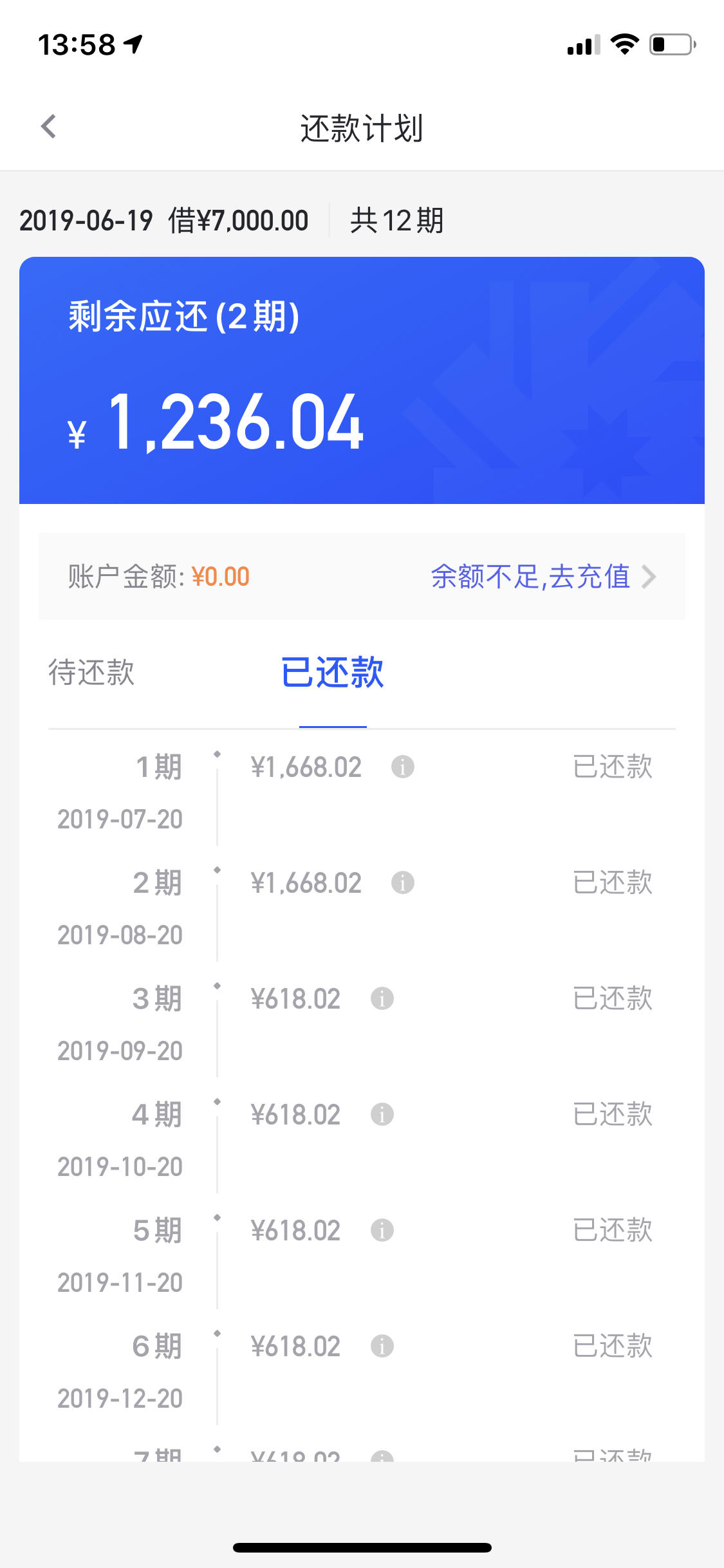Image resolution: width=724 pixels, height=1568 pixels.
Task: Check details for the 6期 payment
Action: click(x=382, y=1346)
